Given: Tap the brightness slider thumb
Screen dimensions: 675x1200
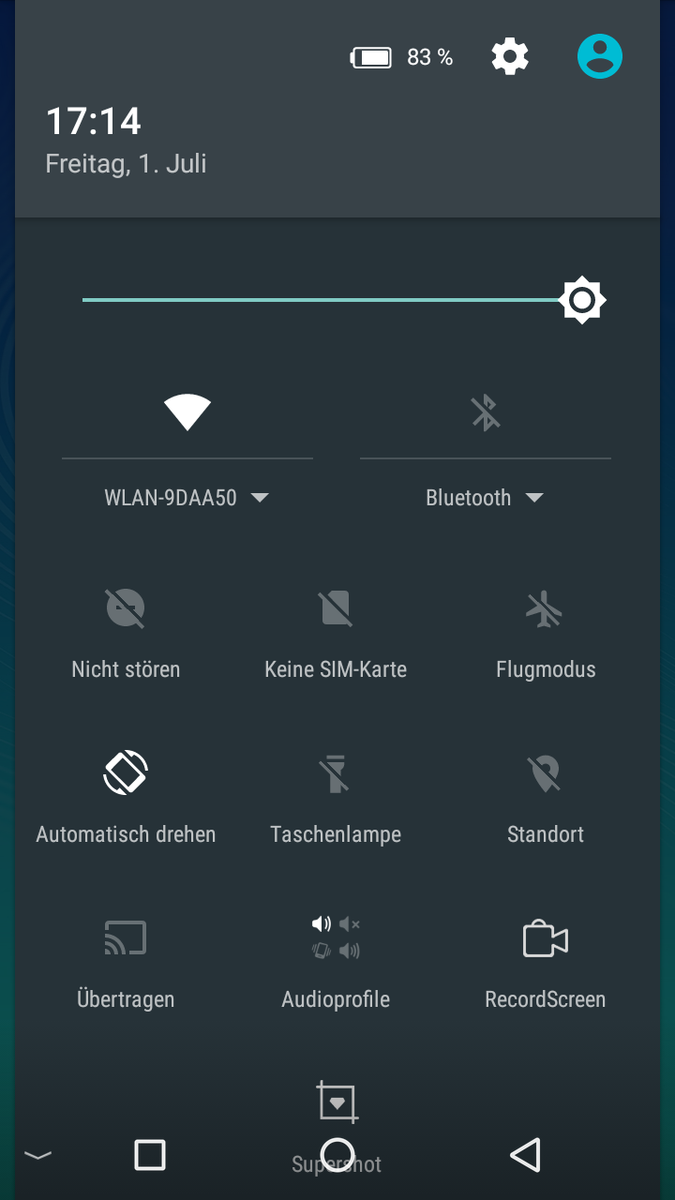Looking at the screenshot, I should click(583, 300).
